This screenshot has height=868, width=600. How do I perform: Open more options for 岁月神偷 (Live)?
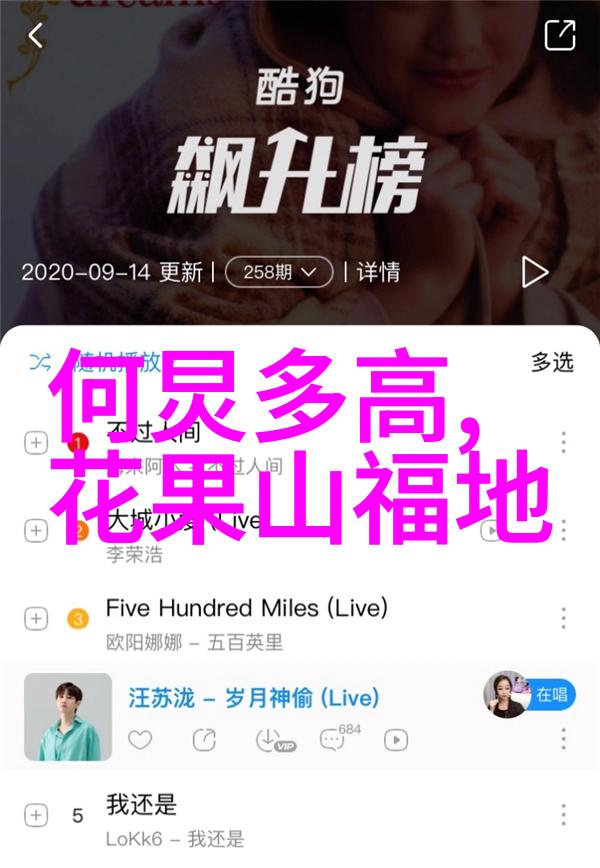point(565,740)
